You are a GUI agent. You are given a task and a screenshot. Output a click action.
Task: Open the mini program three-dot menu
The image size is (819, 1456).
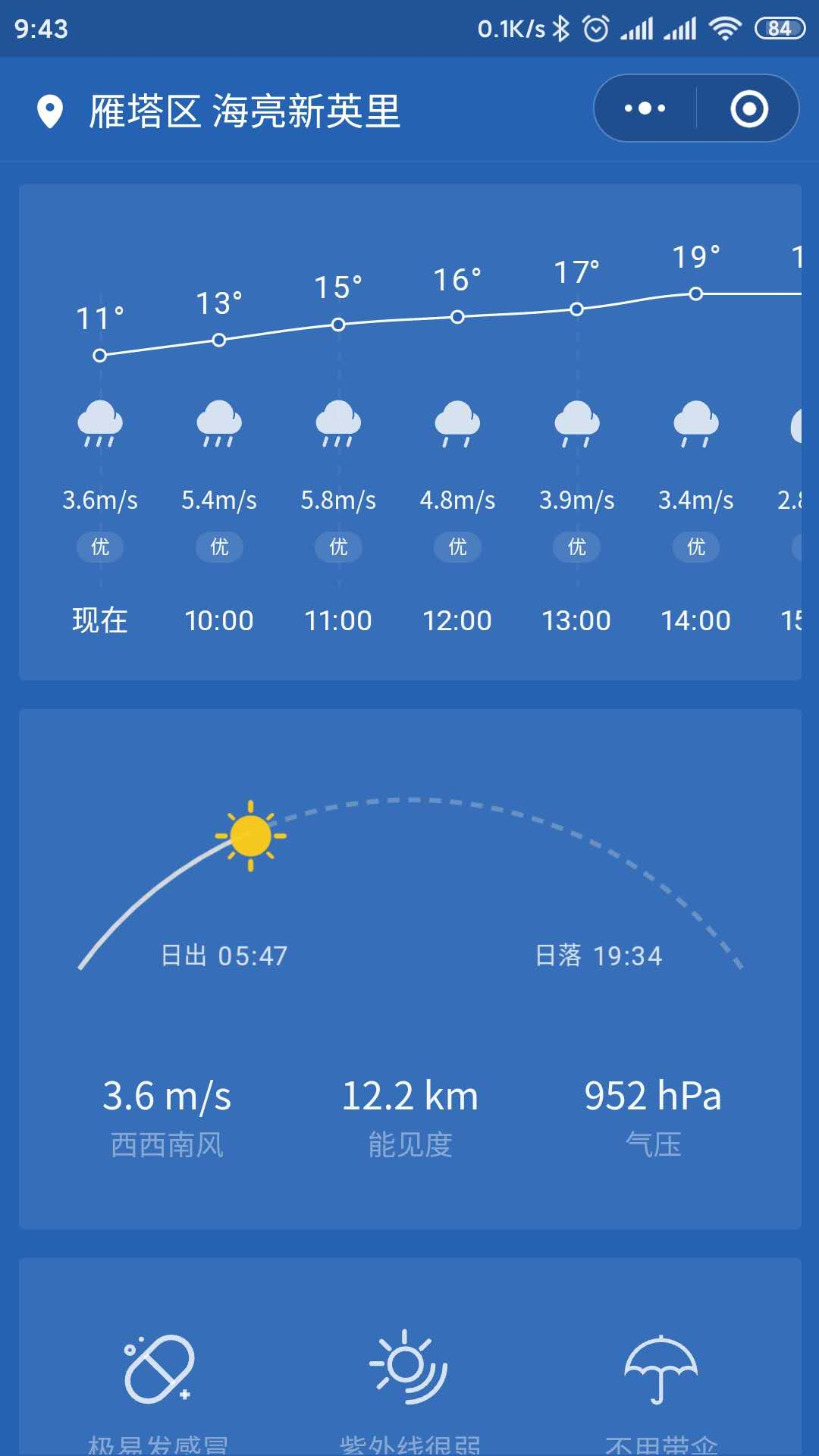tap(645, 108)
